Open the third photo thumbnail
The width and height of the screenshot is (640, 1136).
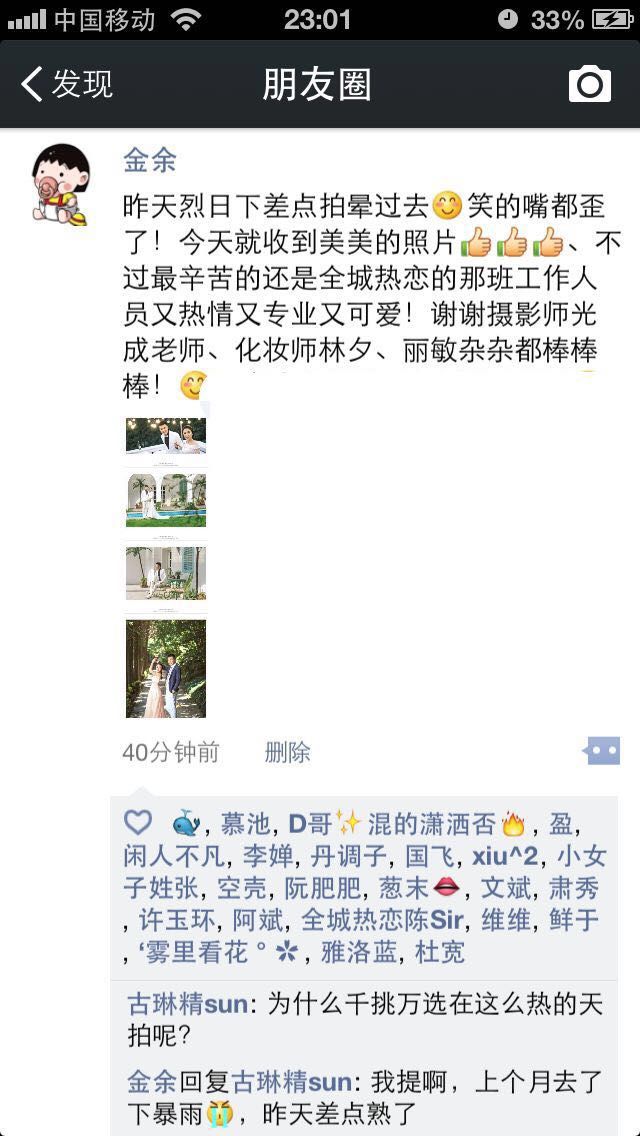click(166, 572)
